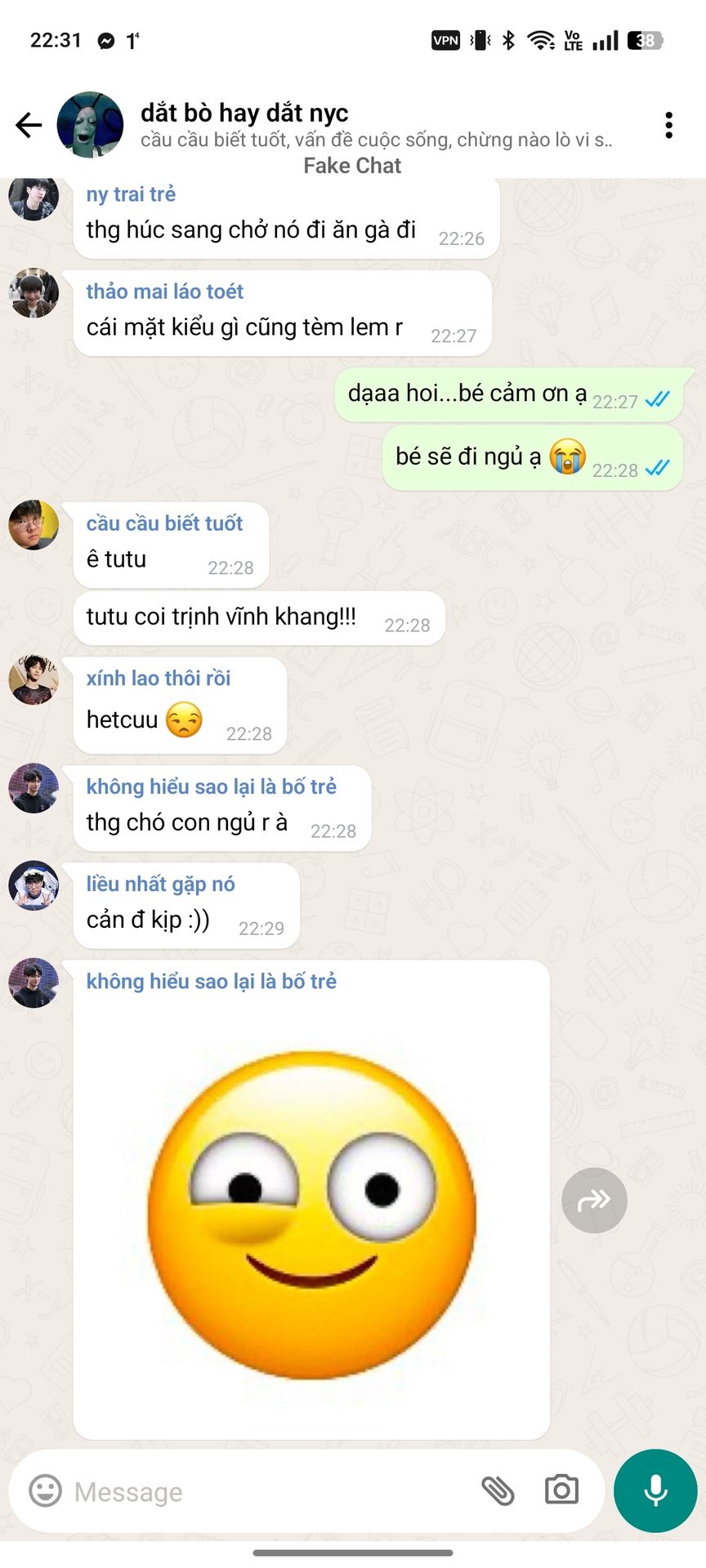Open avatar of 'ny trai trẻ'
Screen dimensions: 706x1568
34,198
